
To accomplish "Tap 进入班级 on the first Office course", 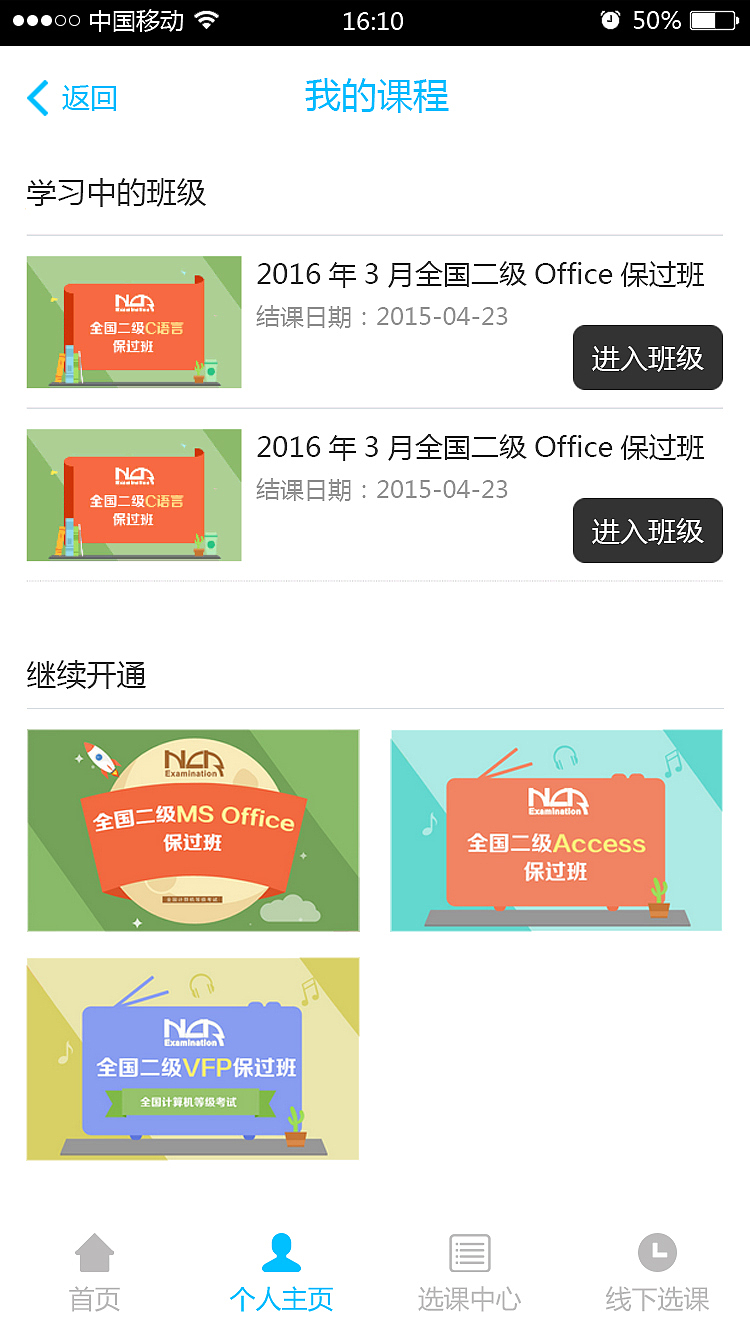I will click(x=647, y=357).
